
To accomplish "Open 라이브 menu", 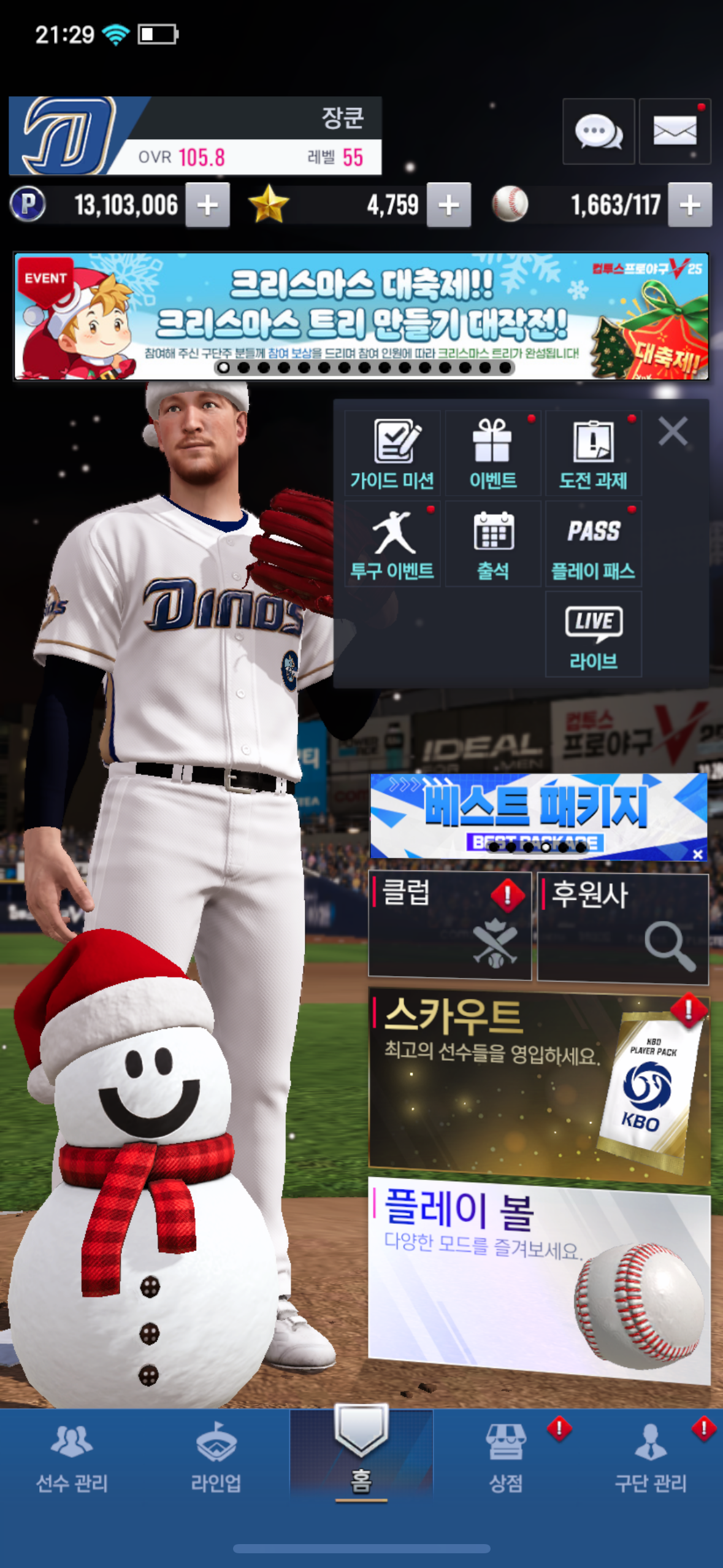I will (x=593, y=635).
